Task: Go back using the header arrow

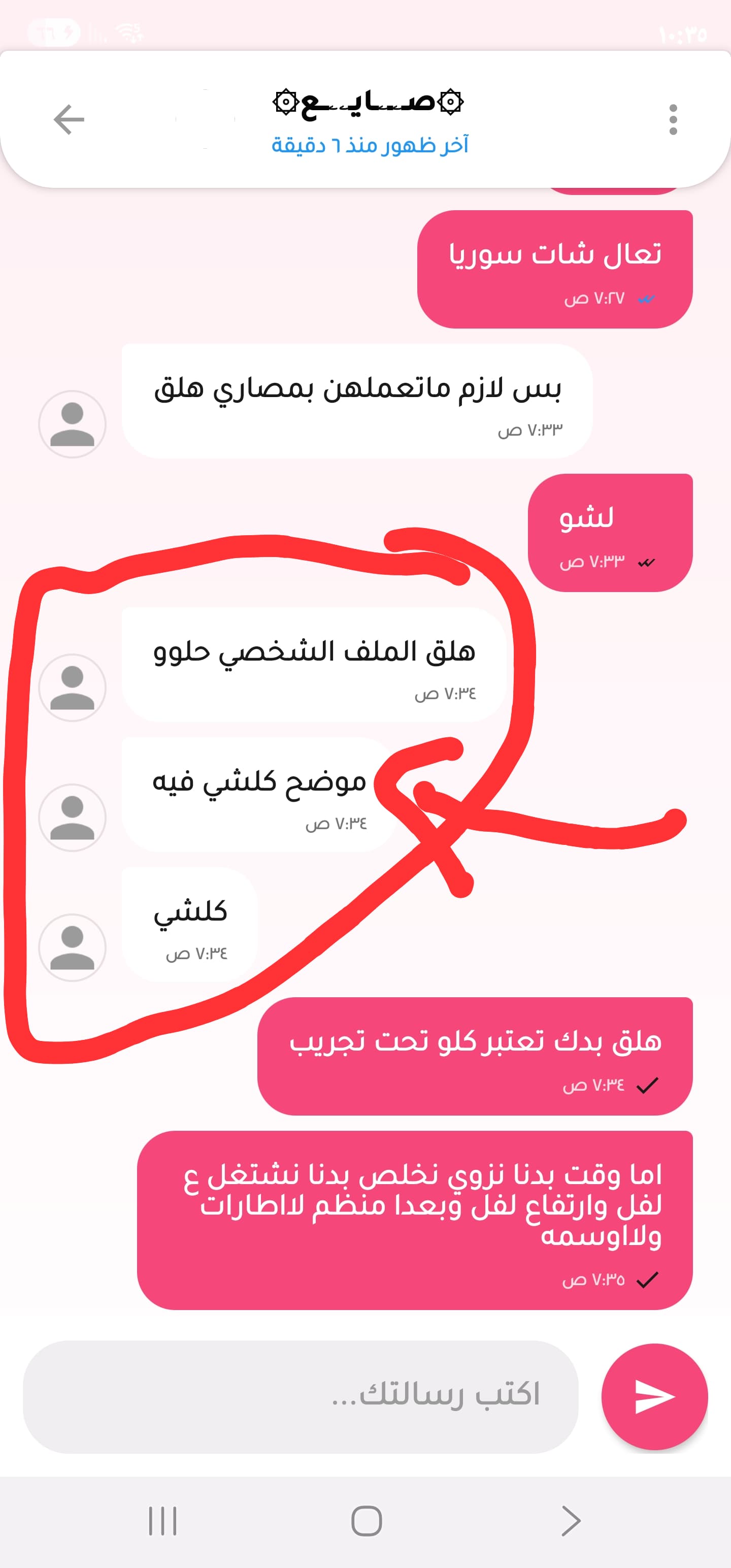Action: coord(69,119)
